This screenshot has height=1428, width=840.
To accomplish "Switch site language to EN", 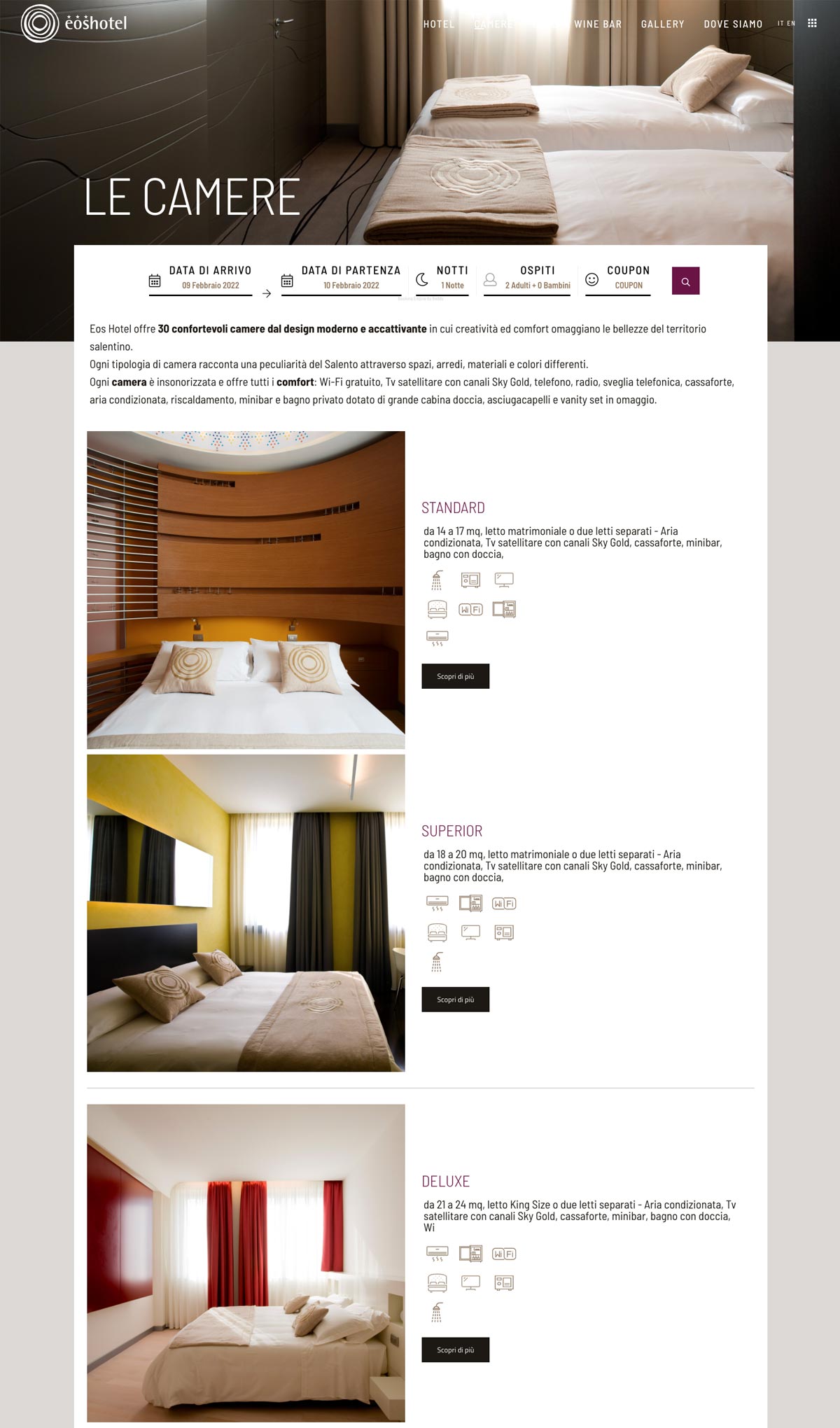I will 792,22.
